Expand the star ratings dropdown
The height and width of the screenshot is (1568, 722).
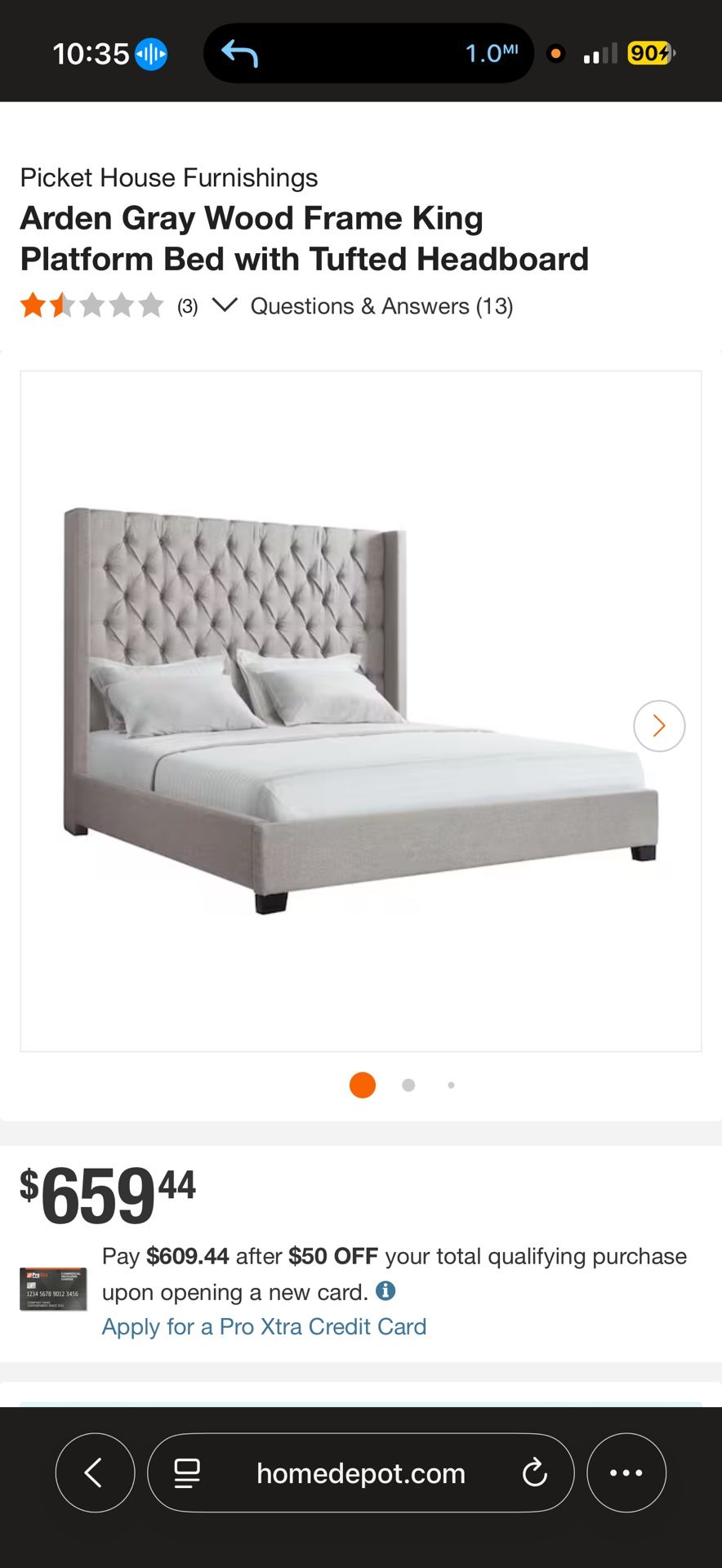[225, 305]
